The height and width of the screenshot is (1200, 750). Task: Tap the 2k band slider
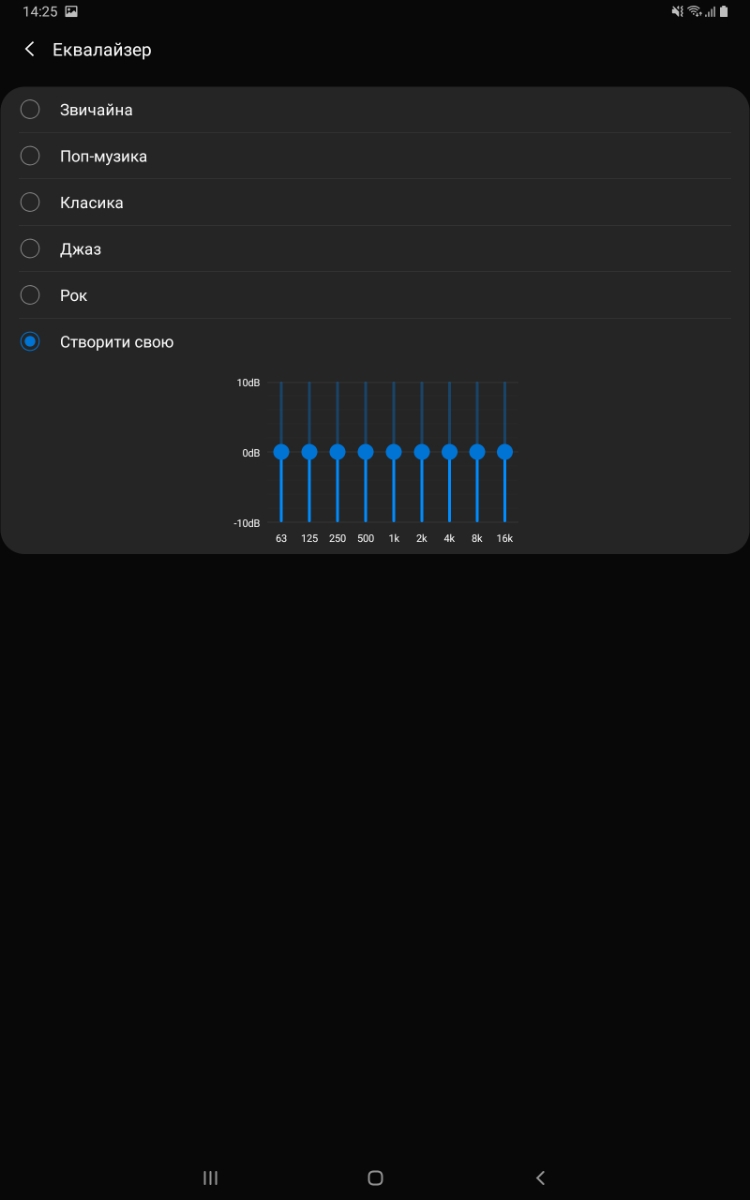click(x=421, y=452)
